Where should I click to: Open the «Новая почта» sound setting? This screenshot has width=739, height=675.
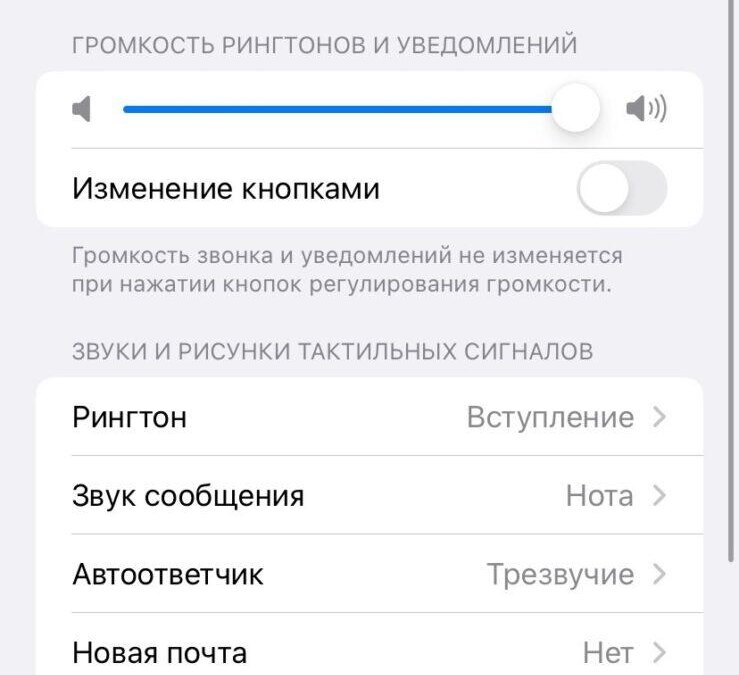(x=369, y=652)
